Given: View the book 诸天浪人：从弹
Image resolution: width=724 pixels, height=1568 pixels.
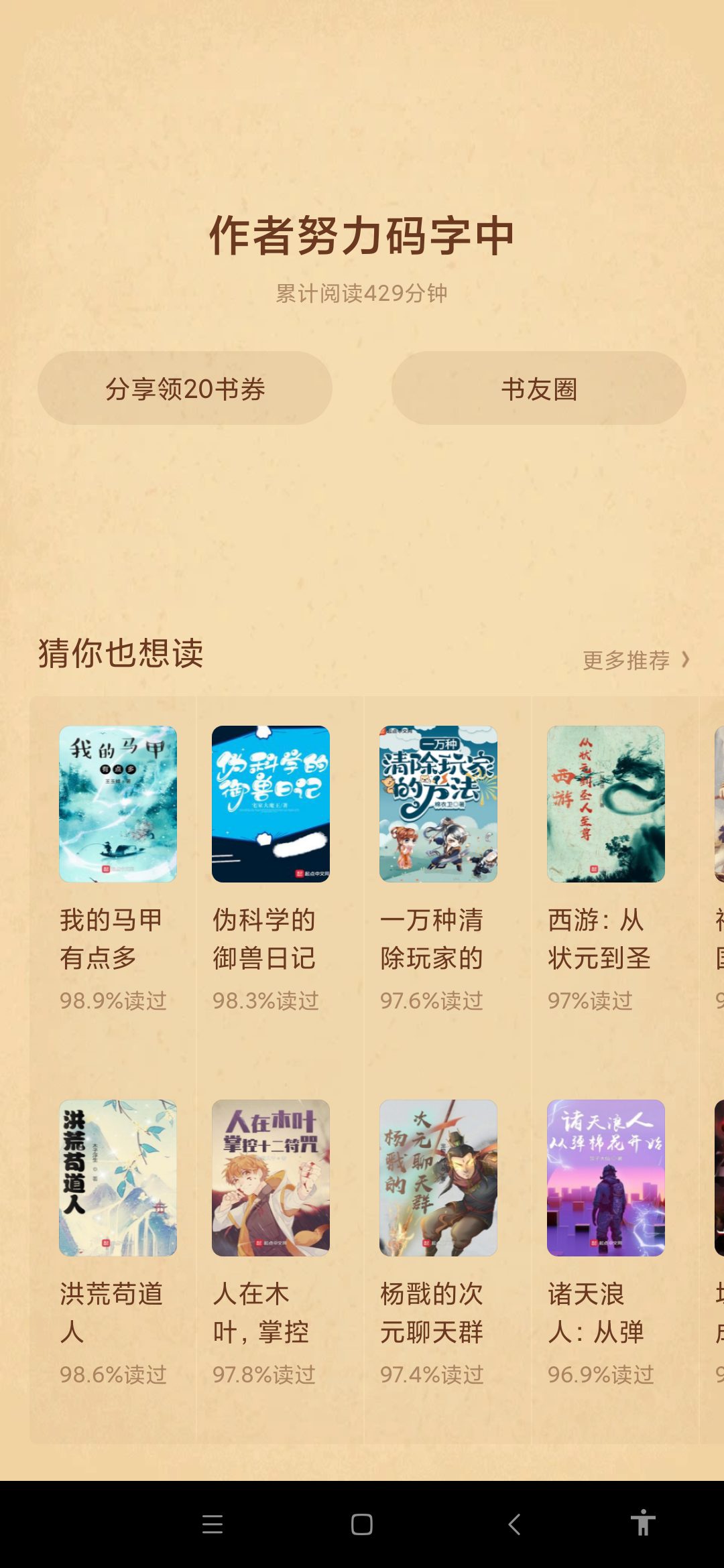Looking at the screenshot, I should click(x=606, y=1178).
